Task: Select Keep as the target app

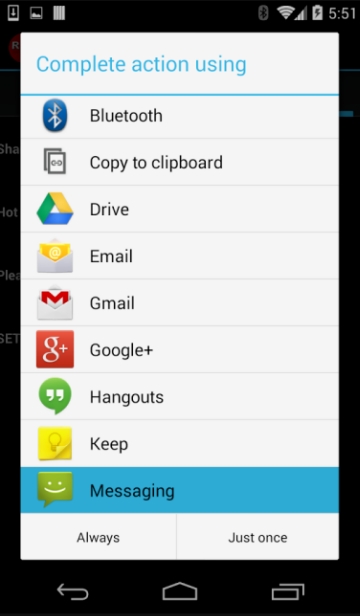Action: [x=180, y=443]
